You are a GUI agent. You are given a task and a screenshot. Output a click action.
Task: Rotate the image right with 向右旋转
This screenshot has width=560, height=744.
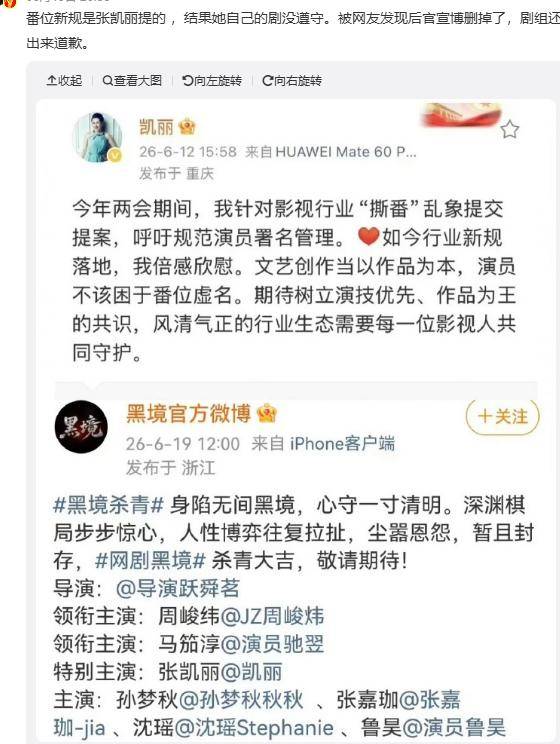292,81
